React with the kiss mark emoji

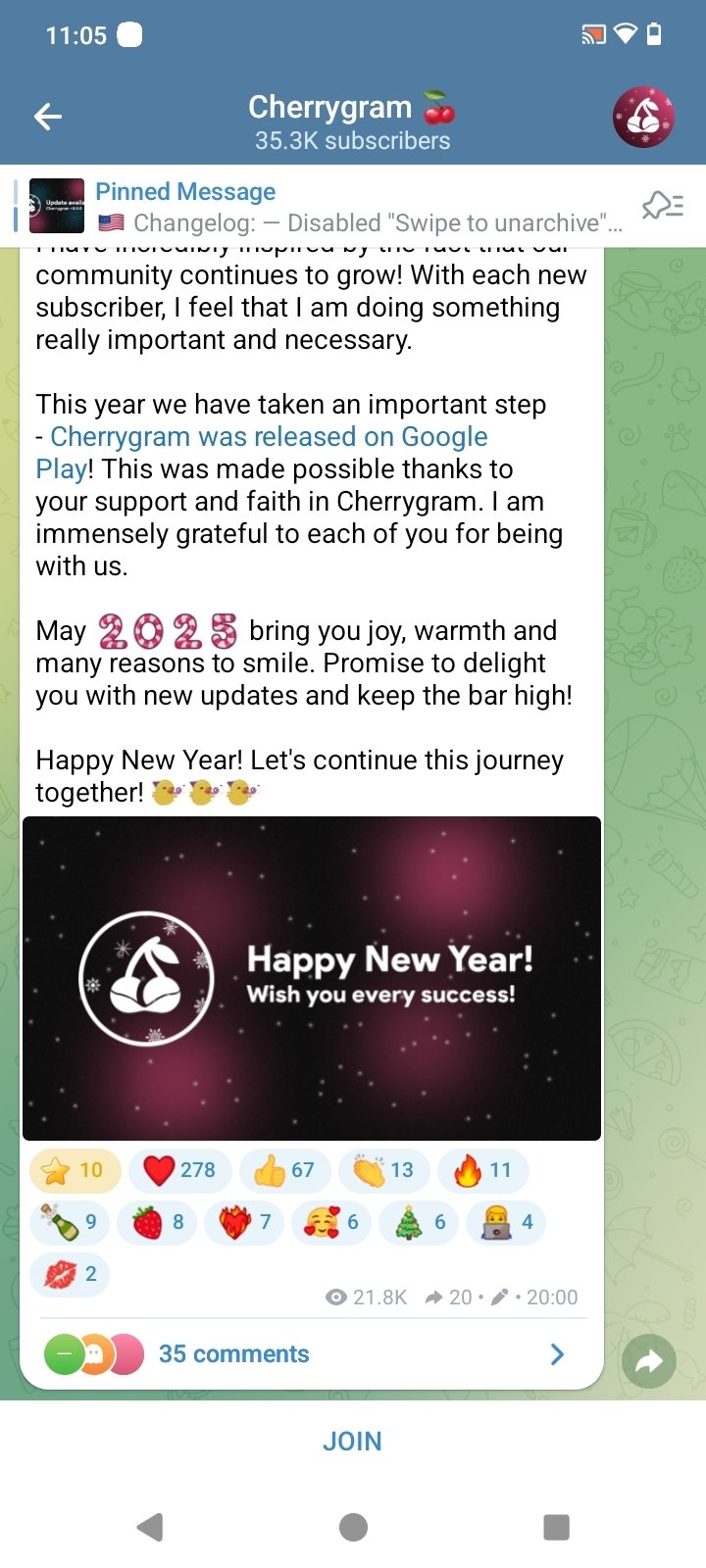coord(70,1274)
